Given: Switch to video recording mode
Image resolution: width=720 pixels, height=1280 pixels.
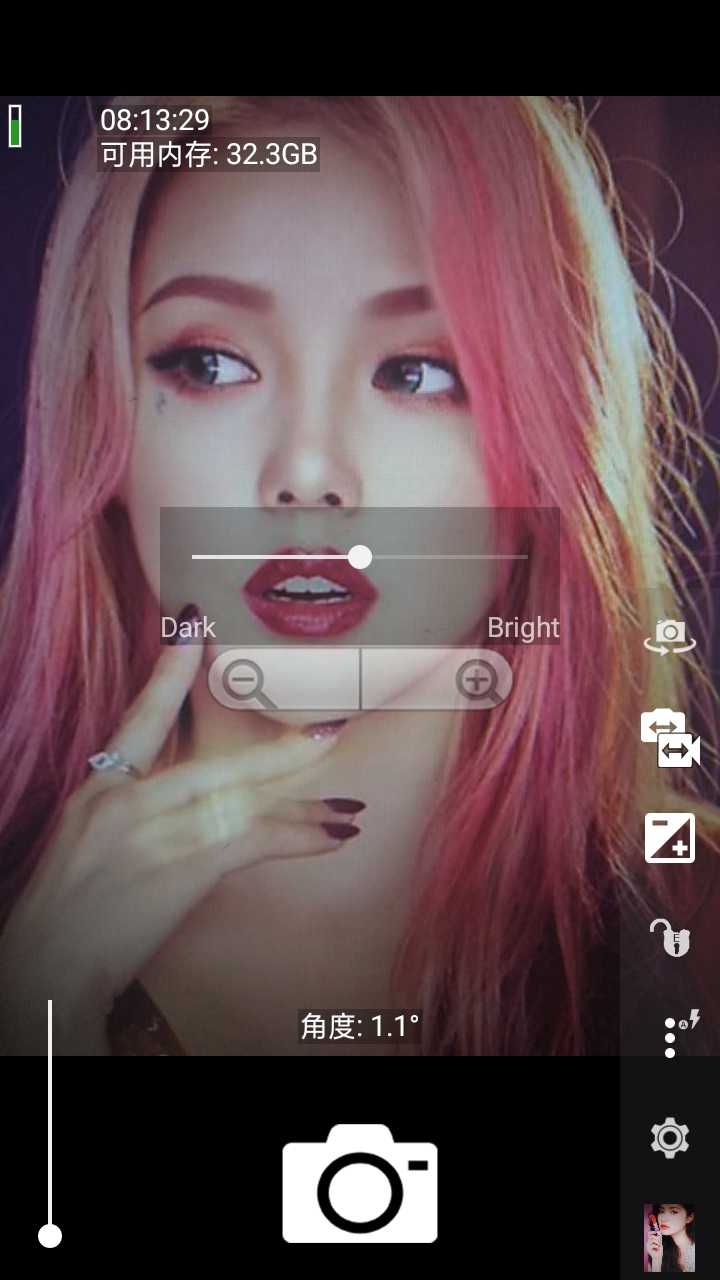Looking at the screenshot, I should coord(669,739).
